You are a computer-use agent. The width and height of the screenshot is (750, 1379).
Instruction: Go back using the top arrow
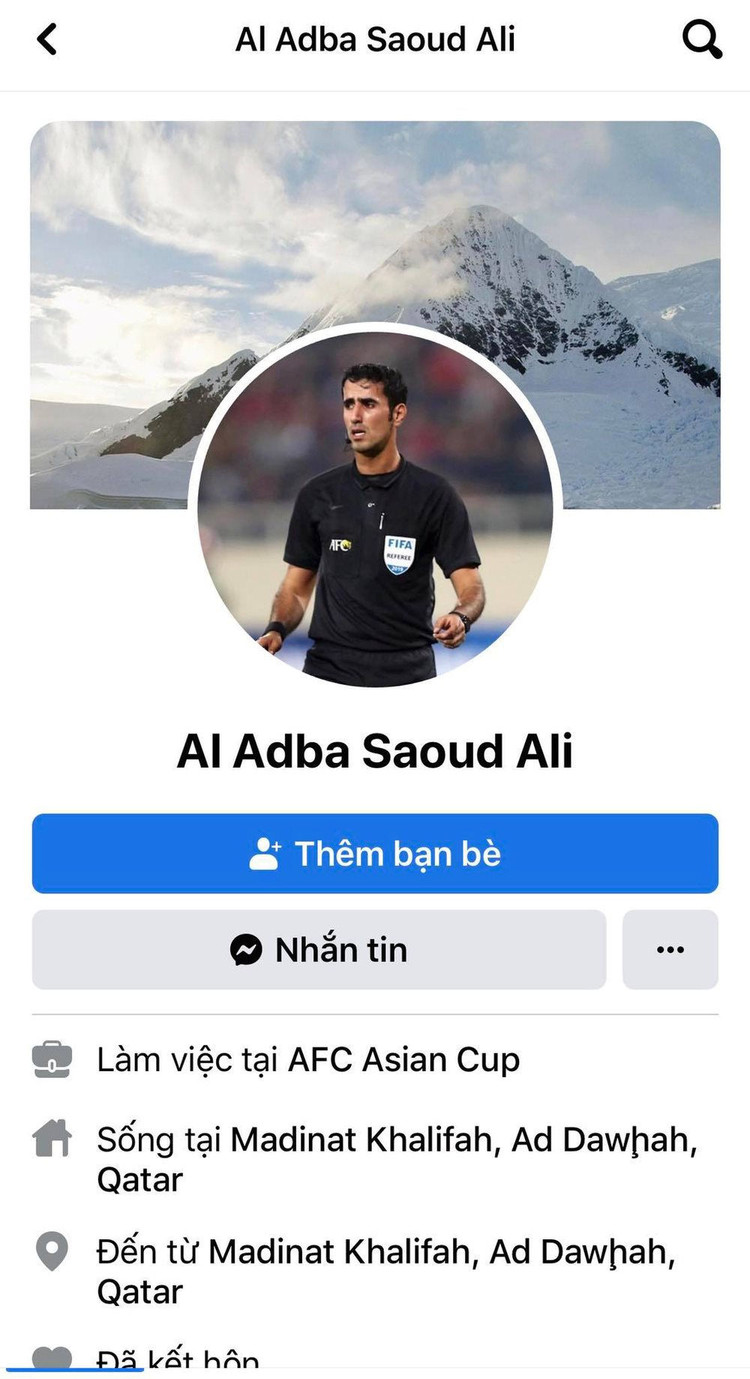click(47, 40)
